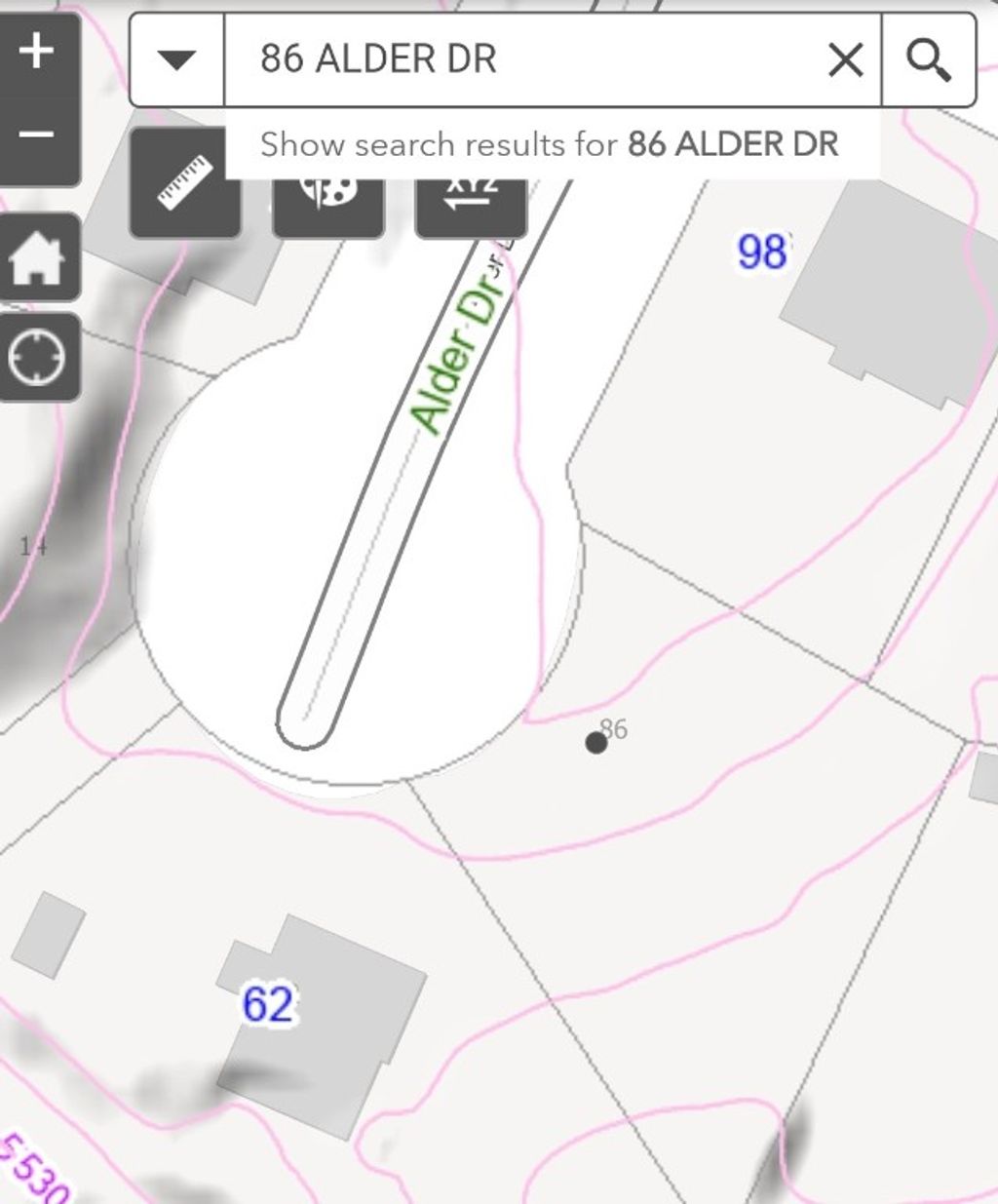Run the search with magnifier button
This screenshot has height=1204, width=998.
(928, 60)
